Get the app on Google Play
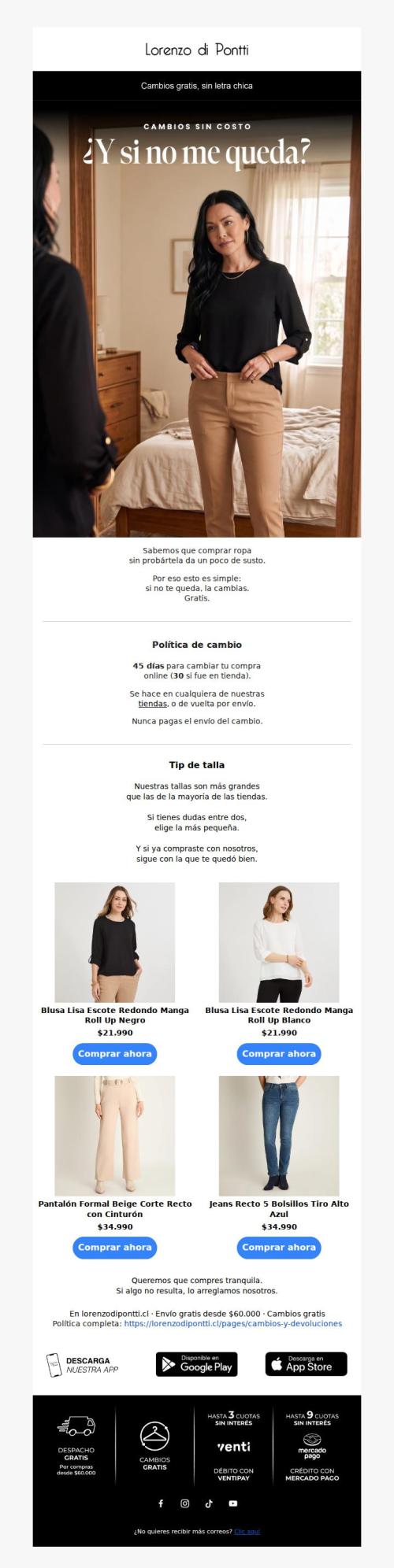Screen dimensions: 394x1568 [197, 1364]
